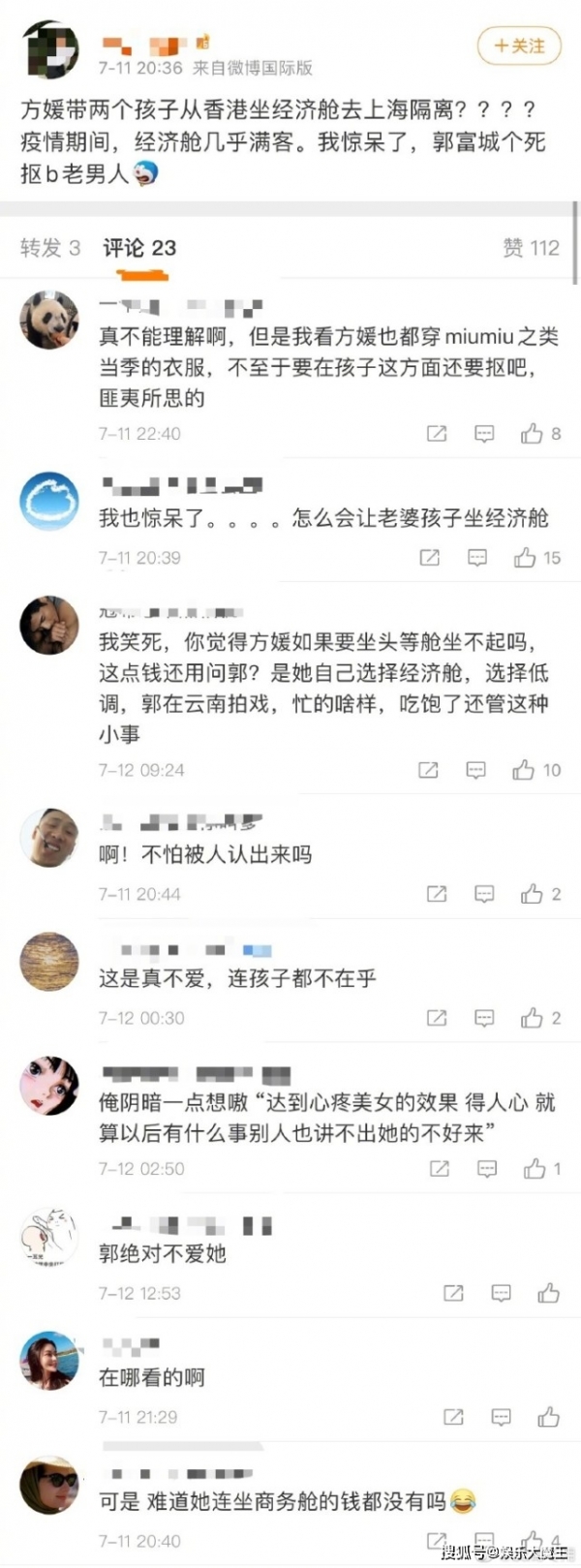Repost the '在哪看的啊' comment
Screen dimensions: 581x1568
452,1417
